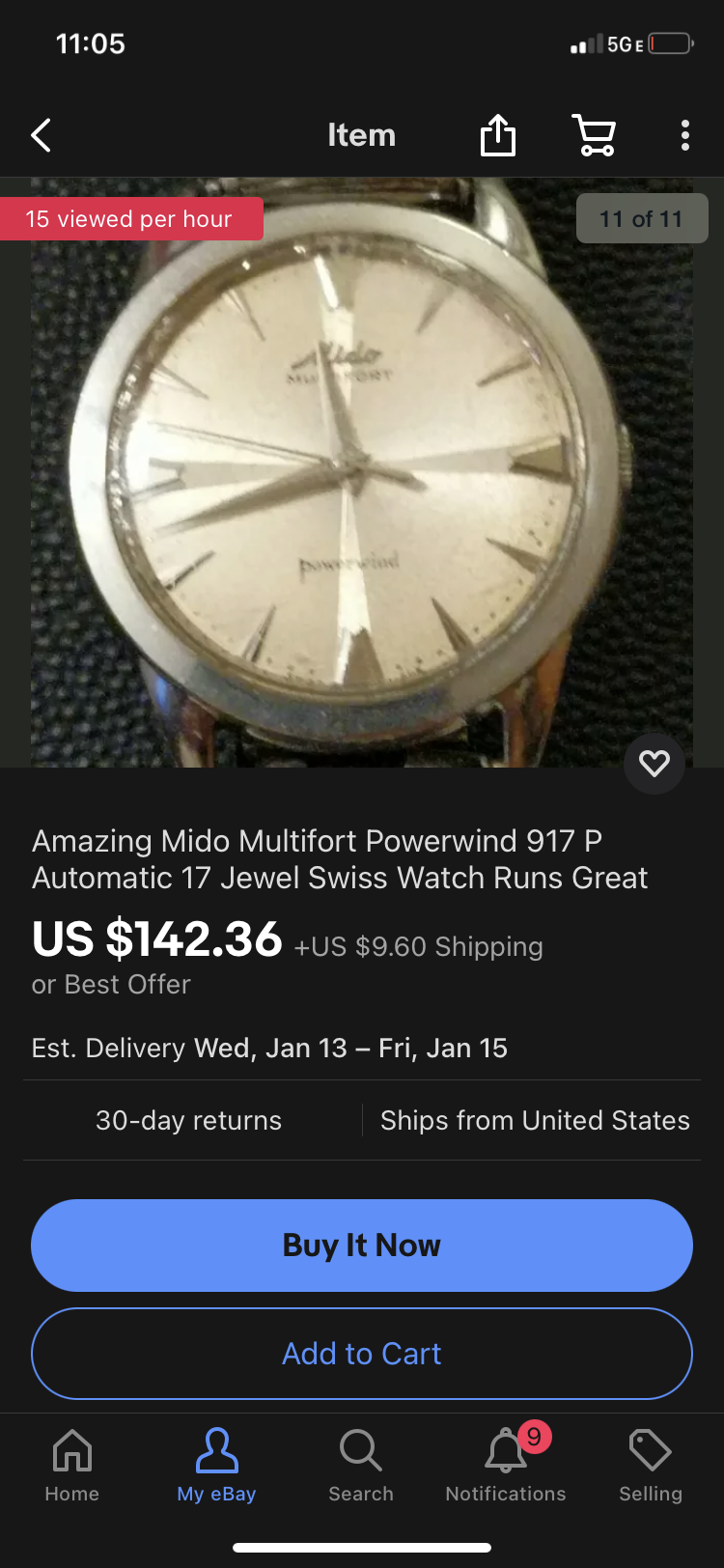This screenshot has height=1568, width=724.
Task: Tap Buy It Now
Action: tap(362, 1246)
